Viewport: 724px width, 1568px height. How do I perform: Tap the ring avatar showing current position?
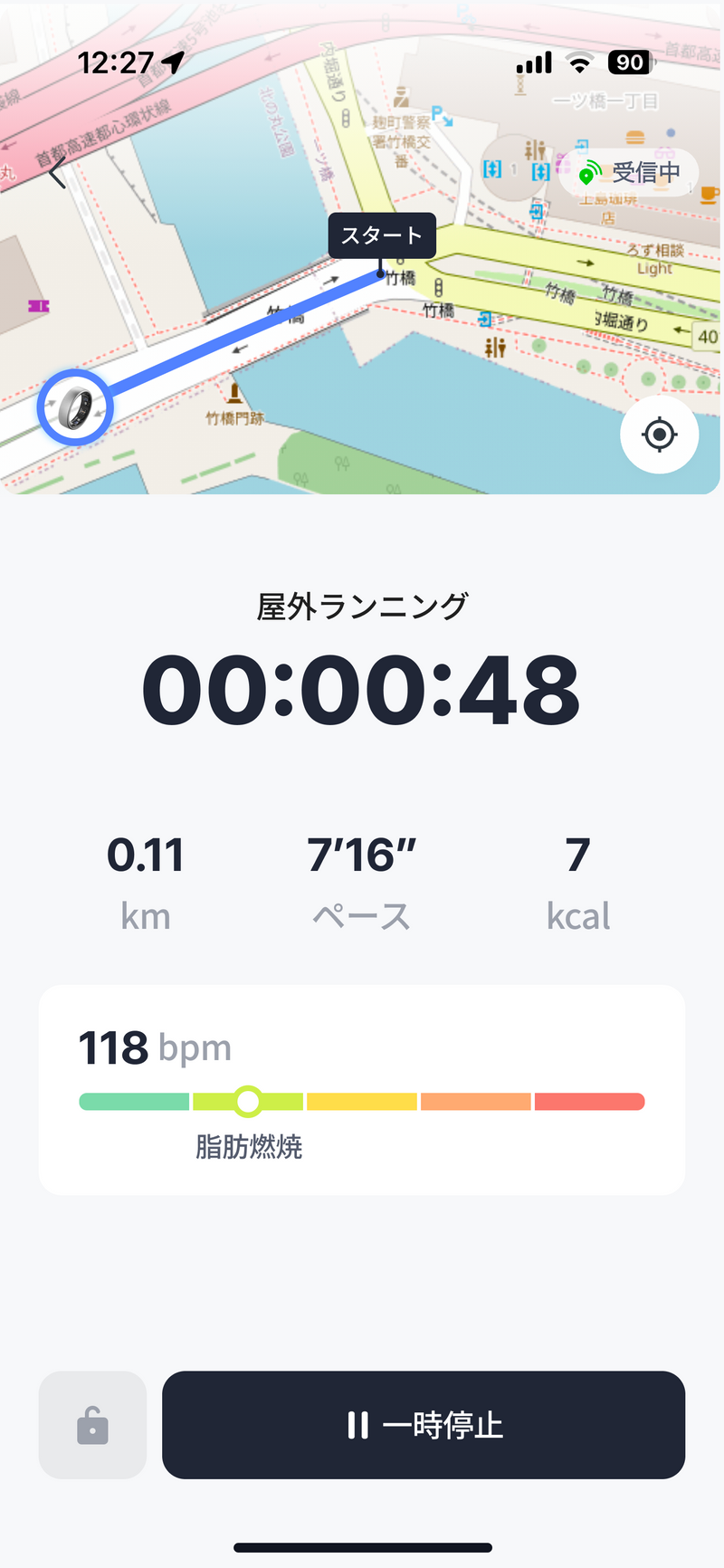pyautogui.click(x=76, y=407)
